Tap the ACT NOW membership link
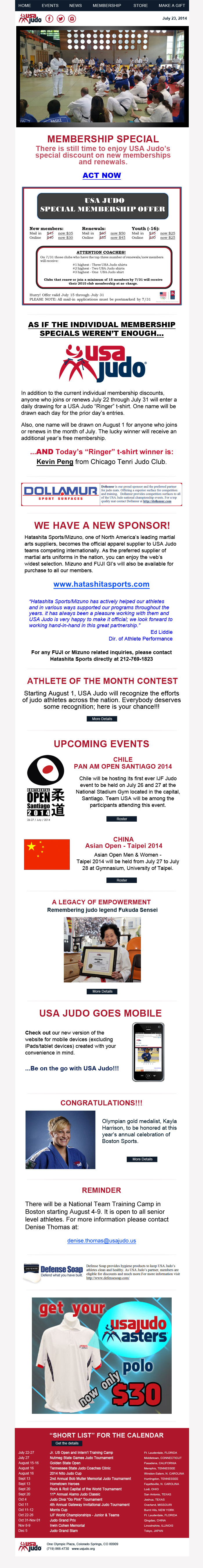This screenshot has height=1568, width=203. 102,175
